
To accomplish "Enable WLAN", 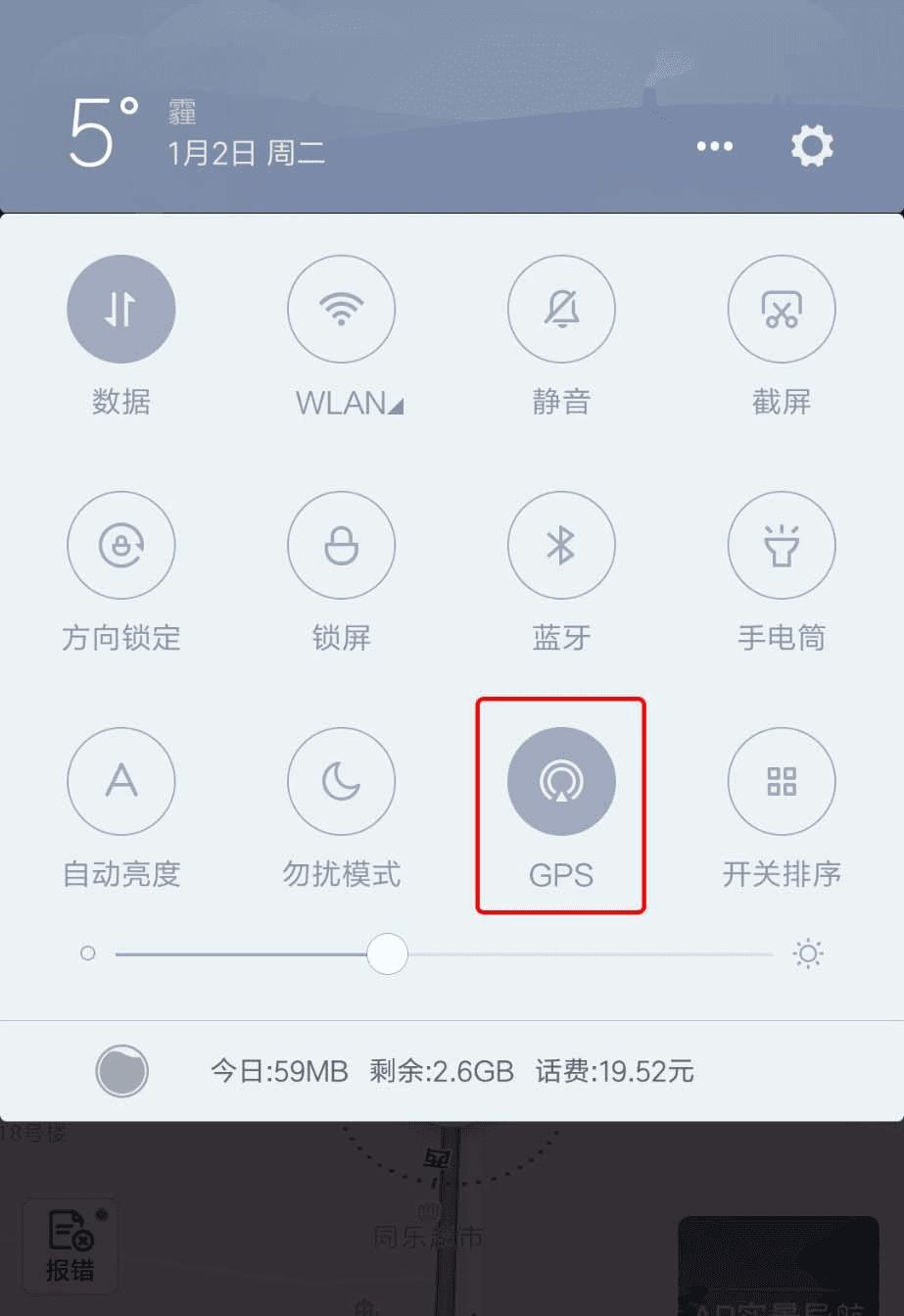I will (341, 310).
